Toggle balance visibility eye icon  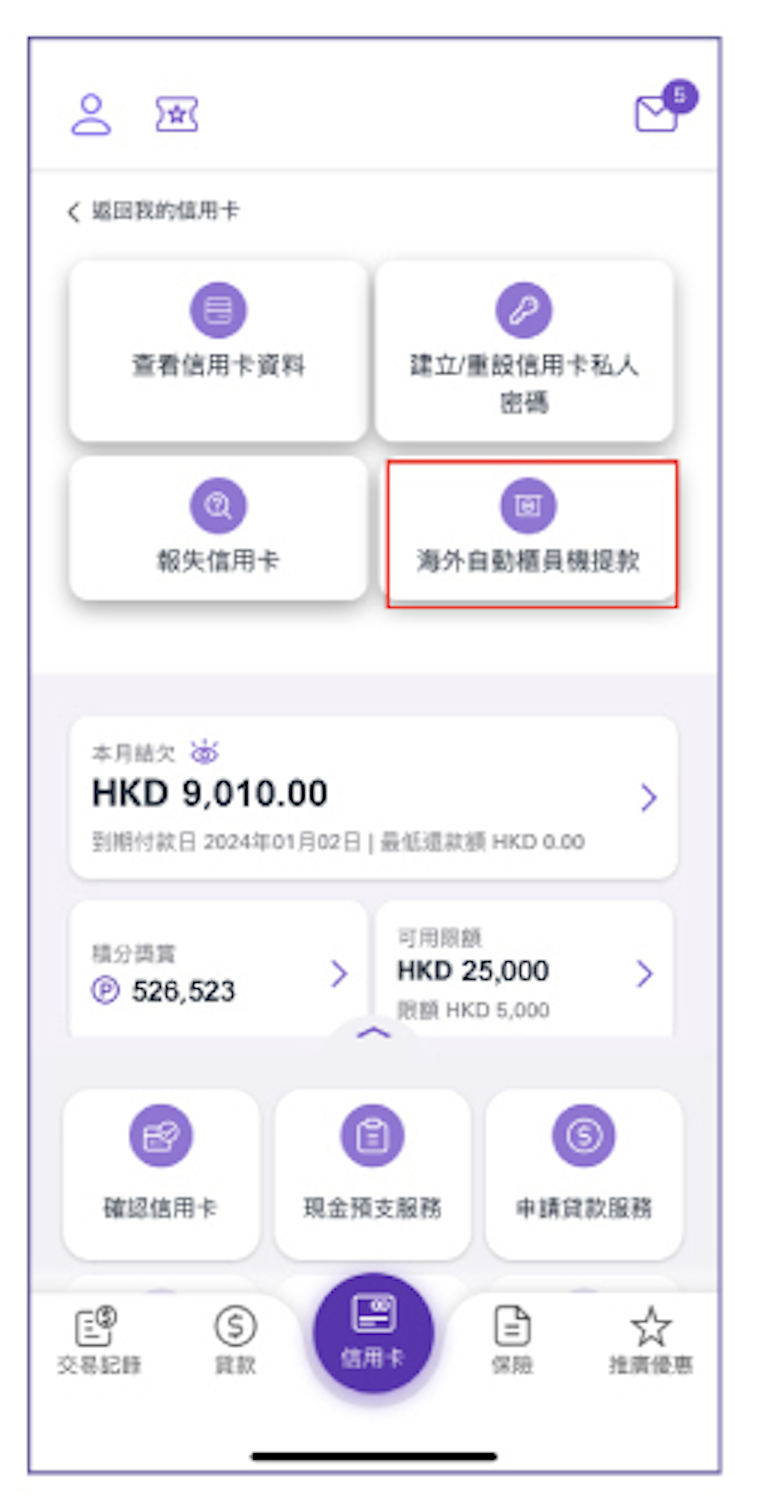[204, 751]
